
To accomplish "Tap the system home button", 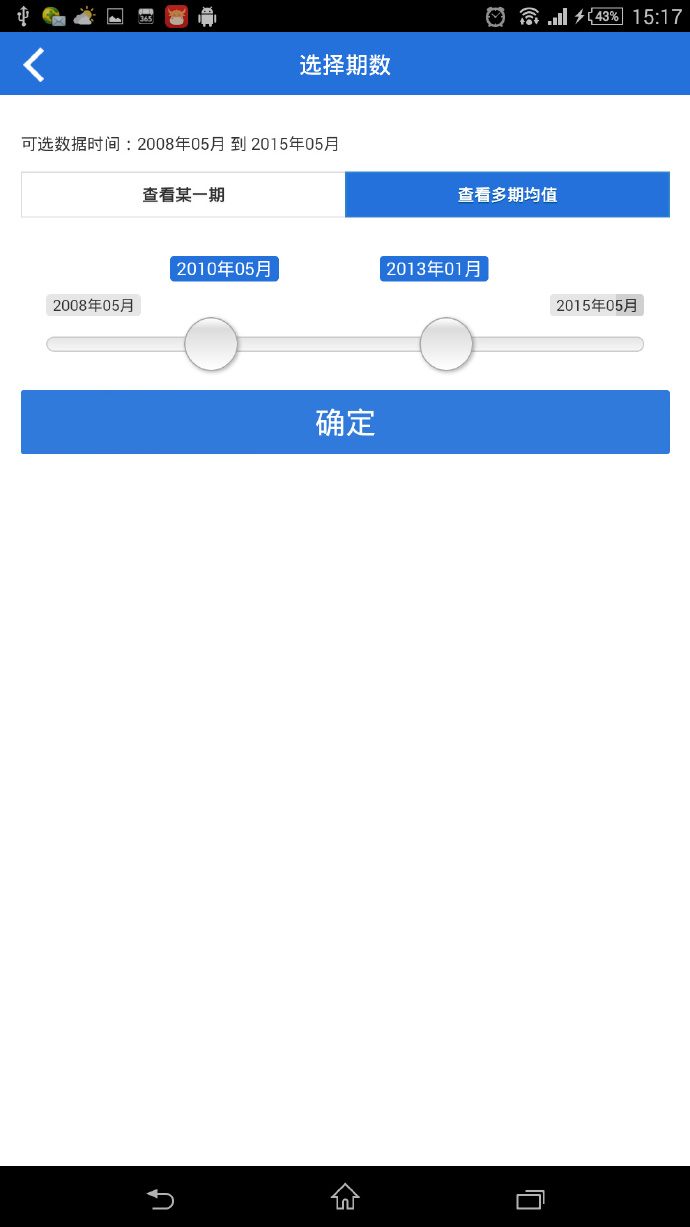I will click(x=345, y=1196).
